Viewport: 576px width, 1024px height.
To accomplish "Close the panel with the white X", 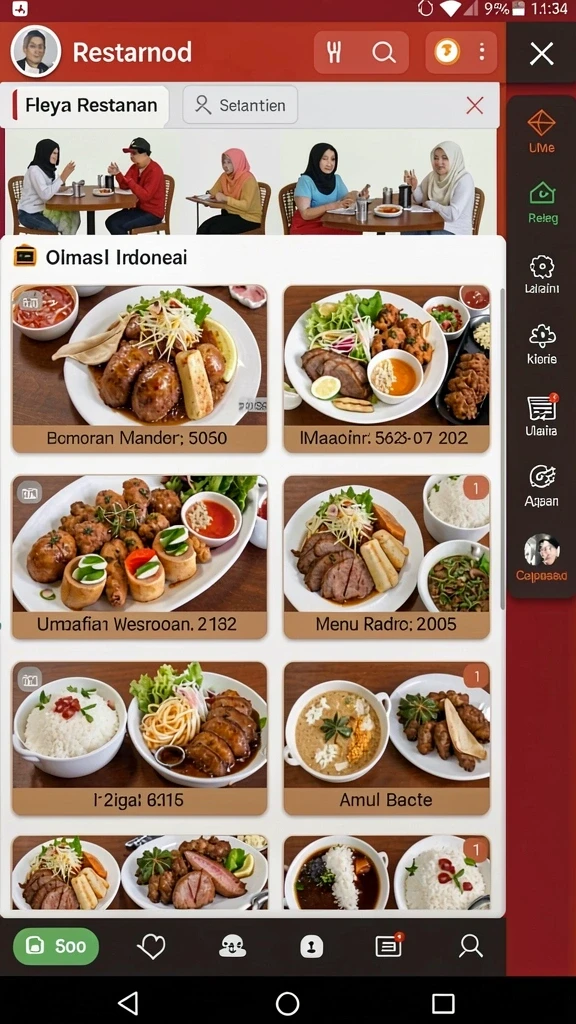I will click(541, 54).
